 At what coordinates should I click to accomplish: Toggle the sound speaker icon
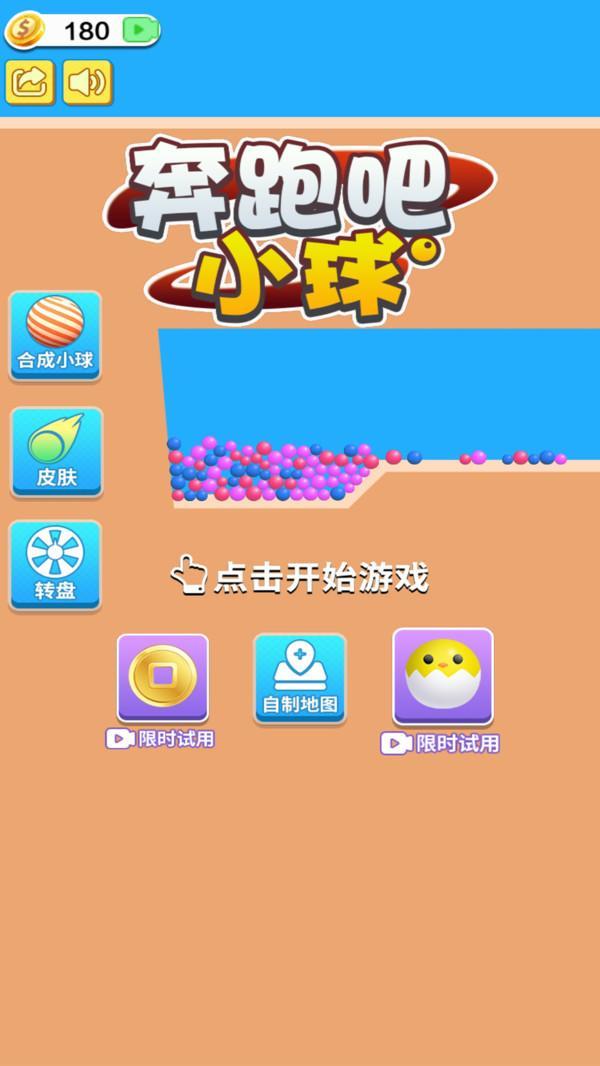(x=88, y=83)
